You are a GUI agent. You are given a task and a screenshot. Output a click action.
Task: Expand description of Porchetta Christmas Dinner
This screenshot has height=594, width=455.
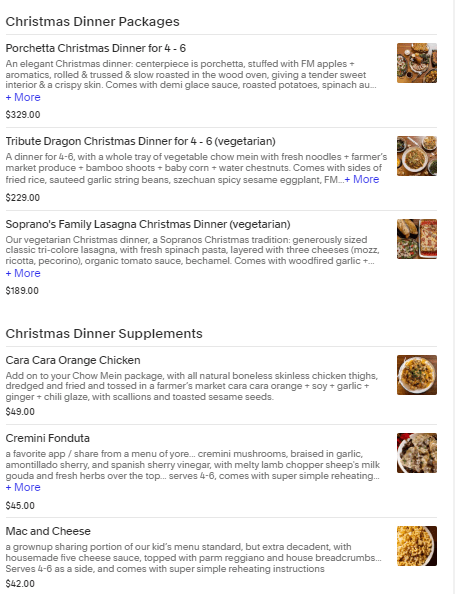[23, 97]
